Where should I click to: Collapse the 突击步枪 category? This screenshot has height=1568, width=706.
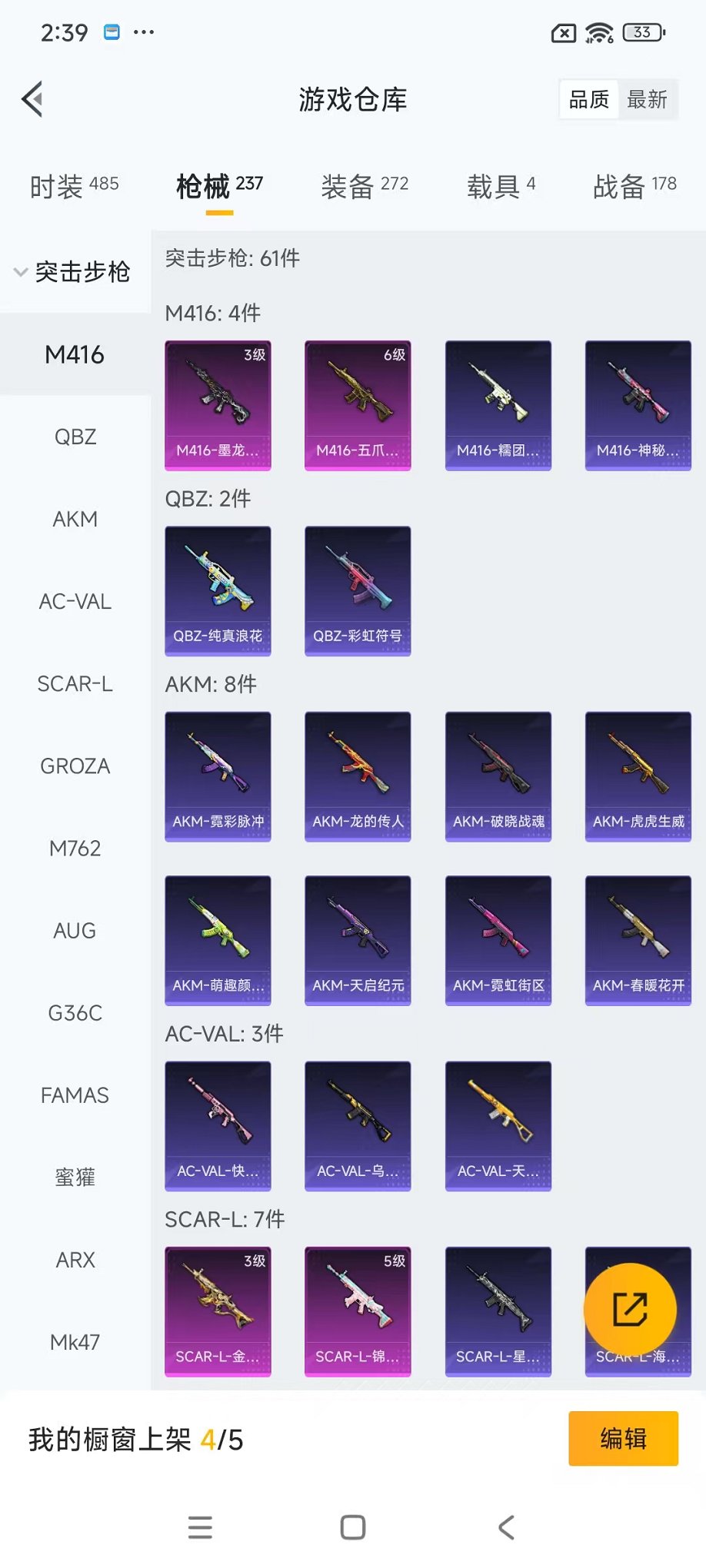point(73,272)
